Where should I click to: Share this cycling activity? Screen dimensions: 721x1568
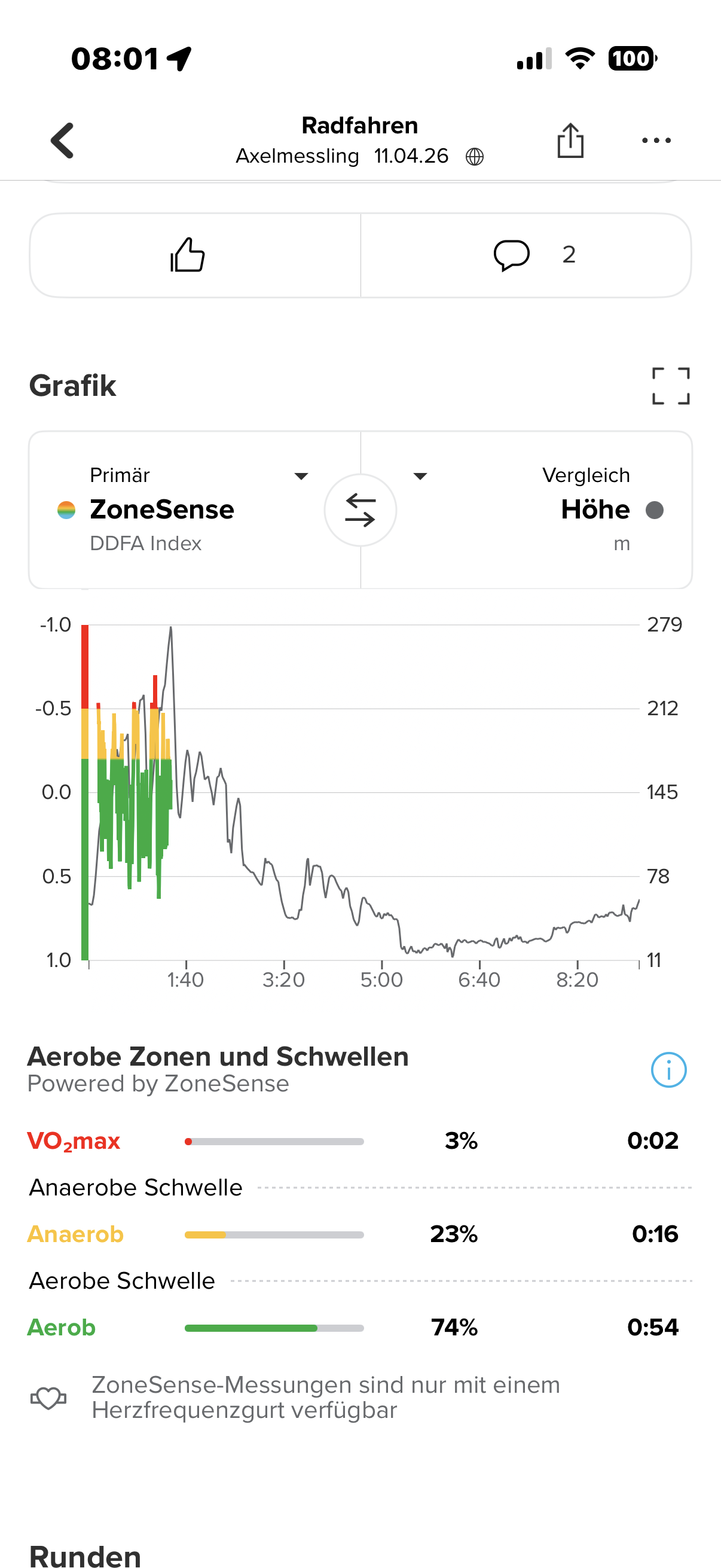coord(570,141)
